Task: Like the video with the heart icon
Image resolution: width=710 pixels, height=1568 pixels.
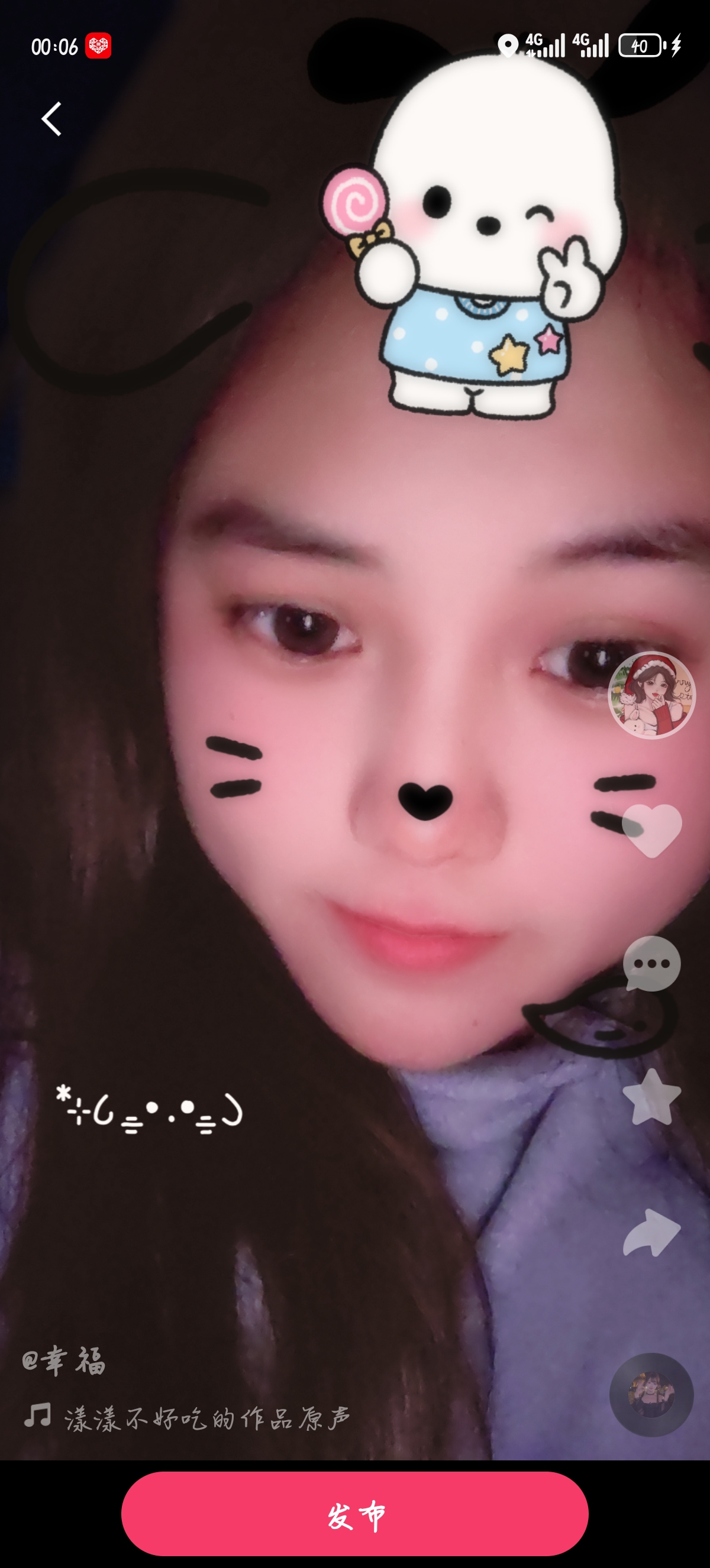Action: (651, 830)
